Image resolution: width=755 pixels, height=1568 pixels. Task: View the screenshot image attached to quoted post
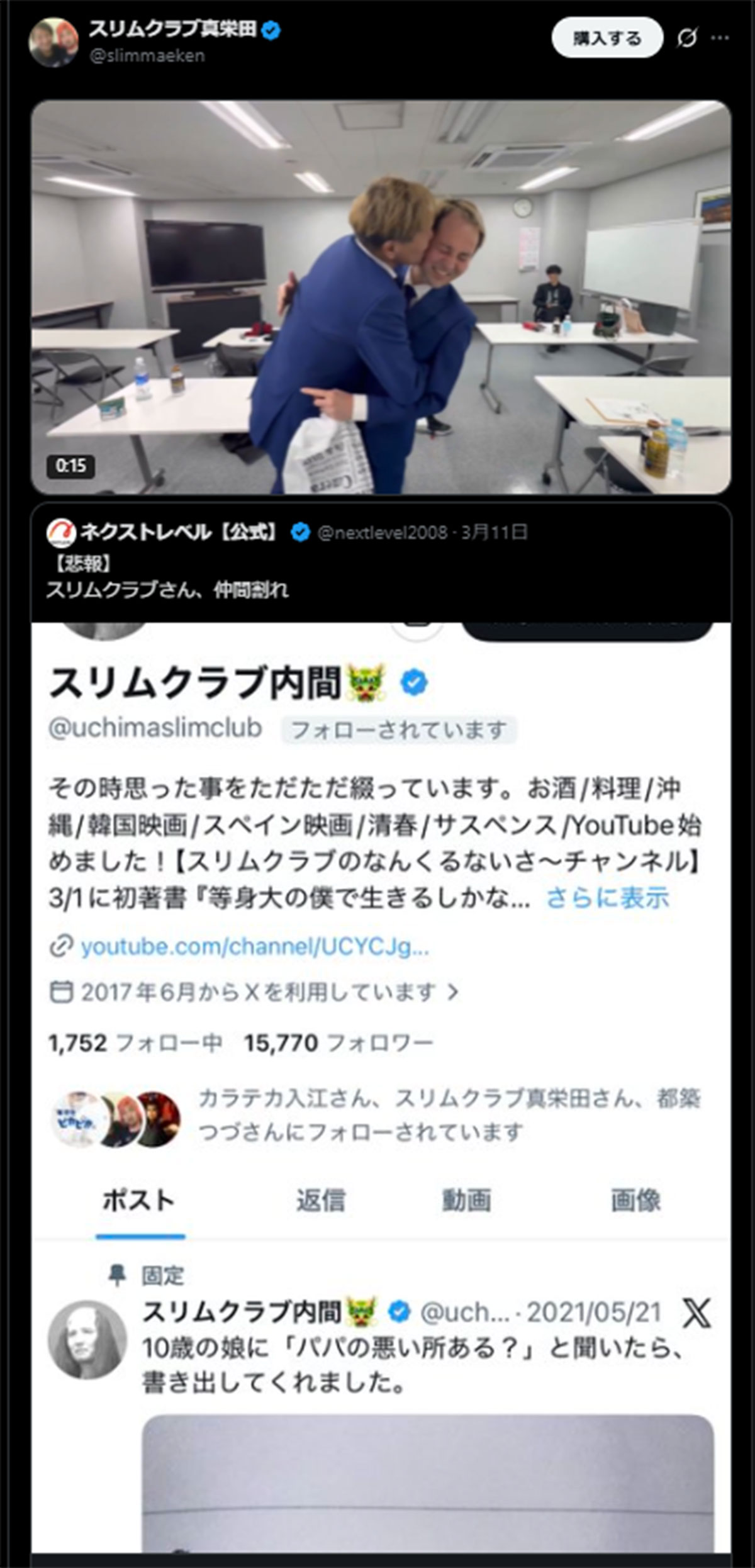tap(381, 1070)
